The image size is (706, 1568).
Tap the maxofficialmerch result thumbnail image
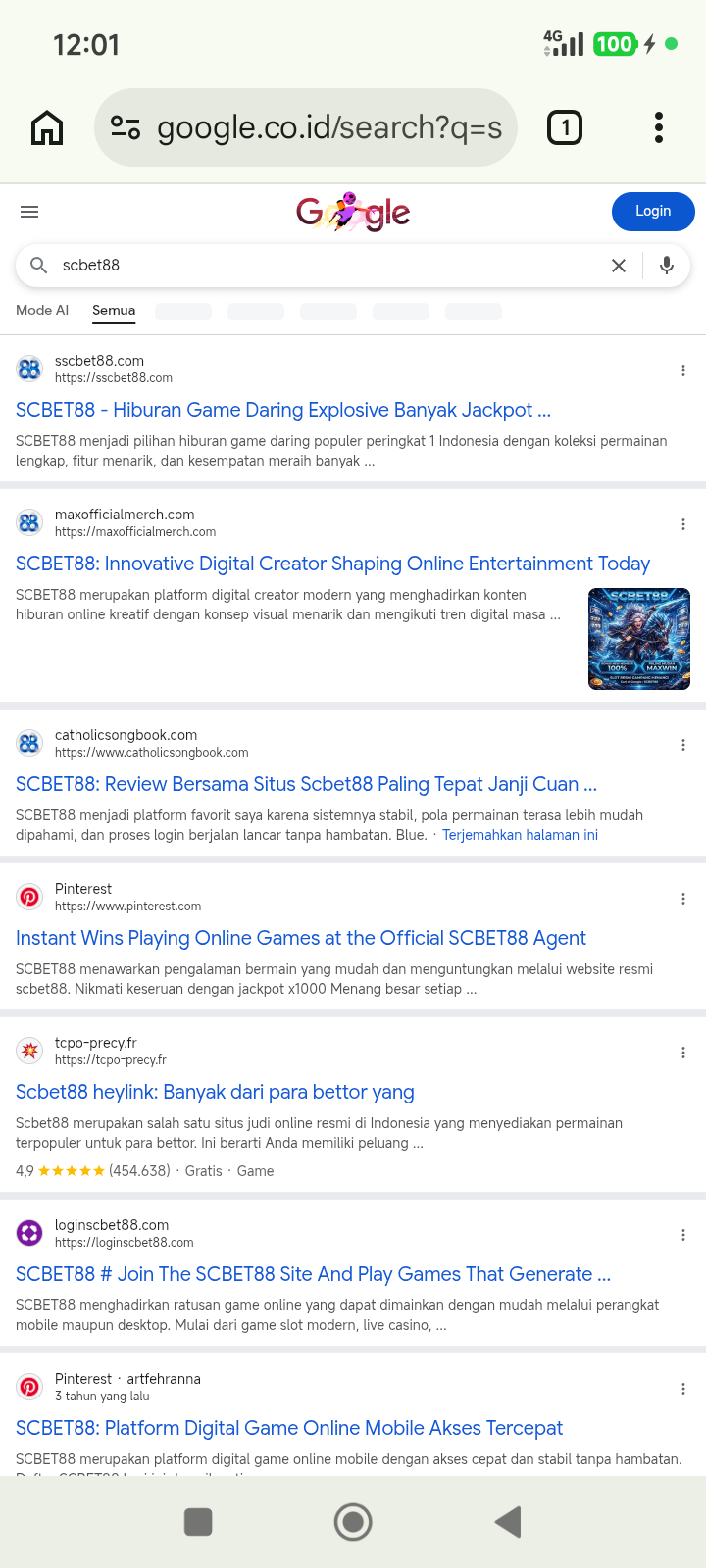[x=639, y=639]
